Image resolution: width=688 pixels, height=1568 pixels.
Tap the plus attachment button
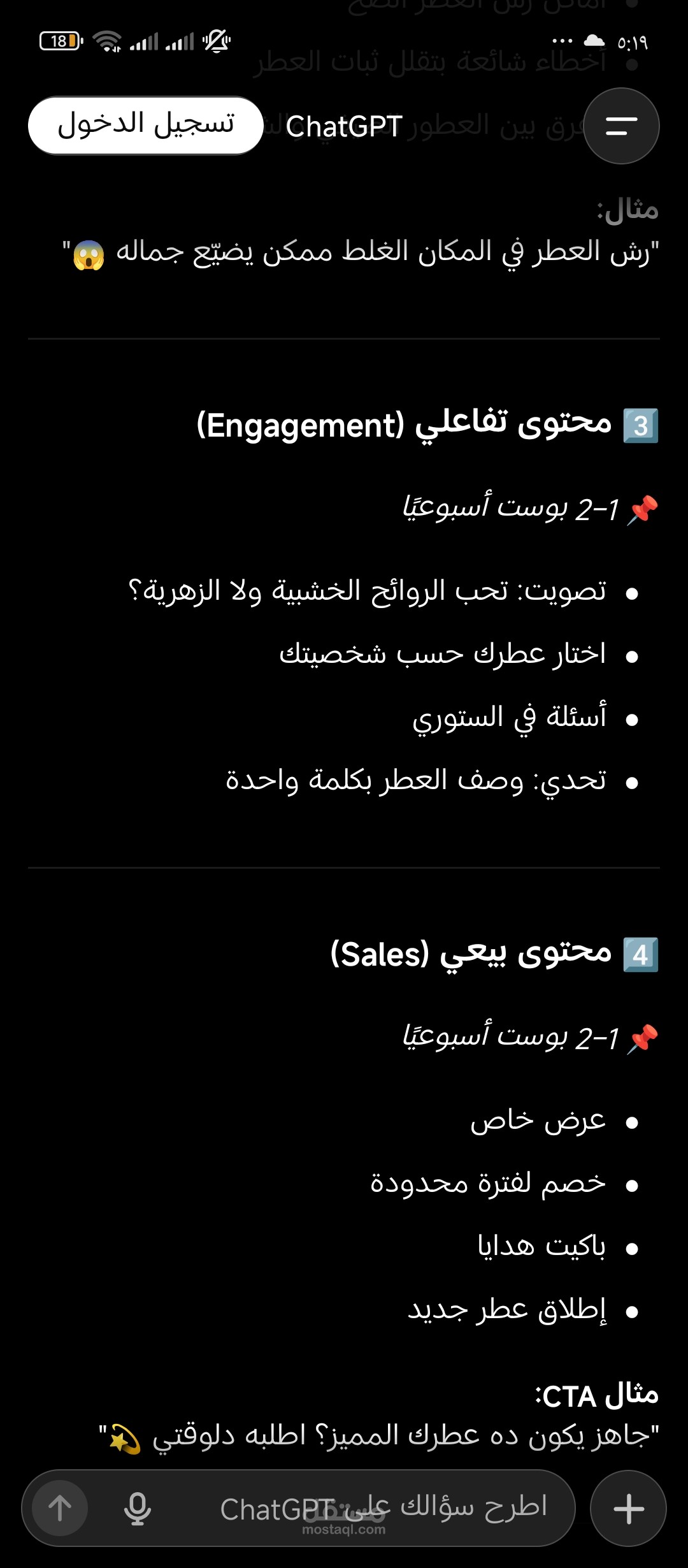[628, 1509]
